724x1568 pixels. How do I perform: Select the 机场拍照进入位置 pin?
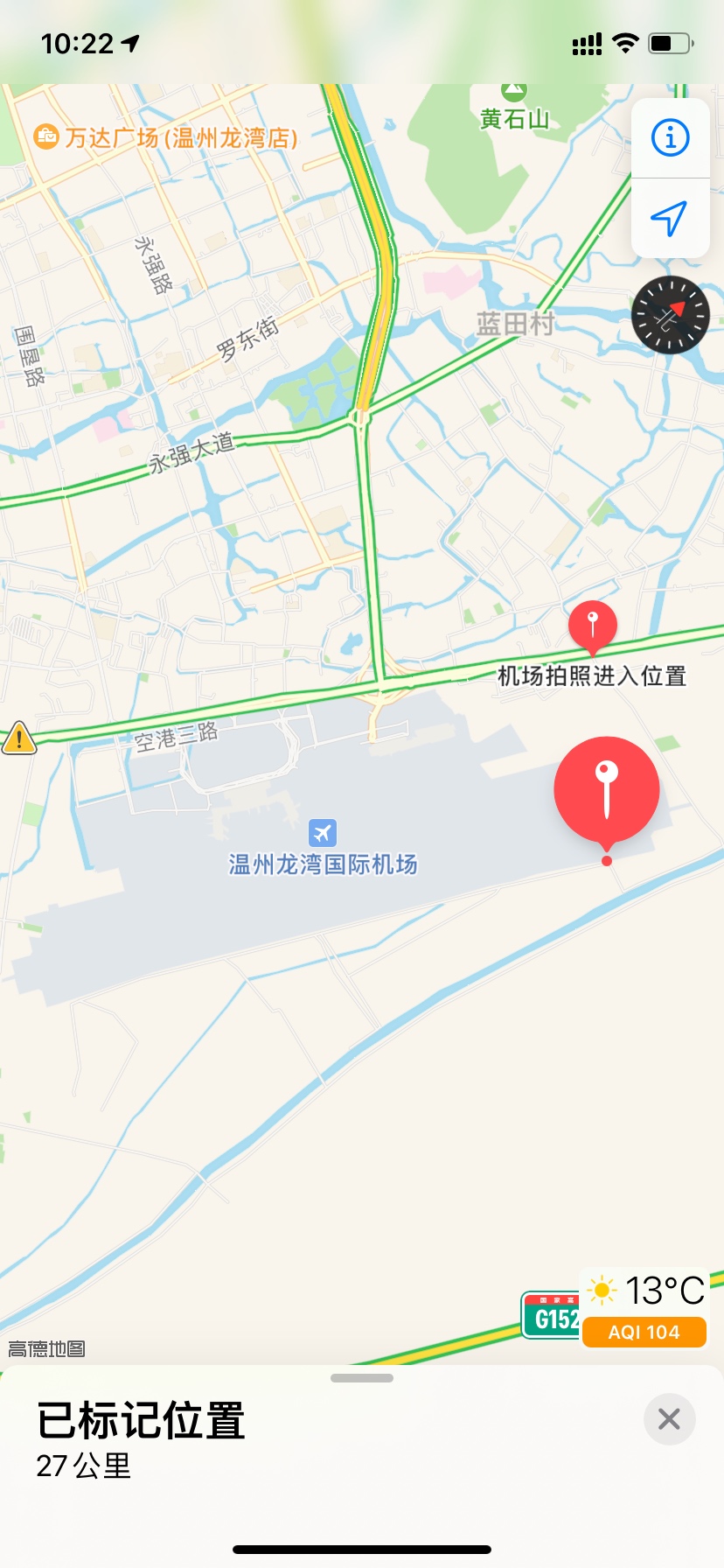(x=593, y=626)
